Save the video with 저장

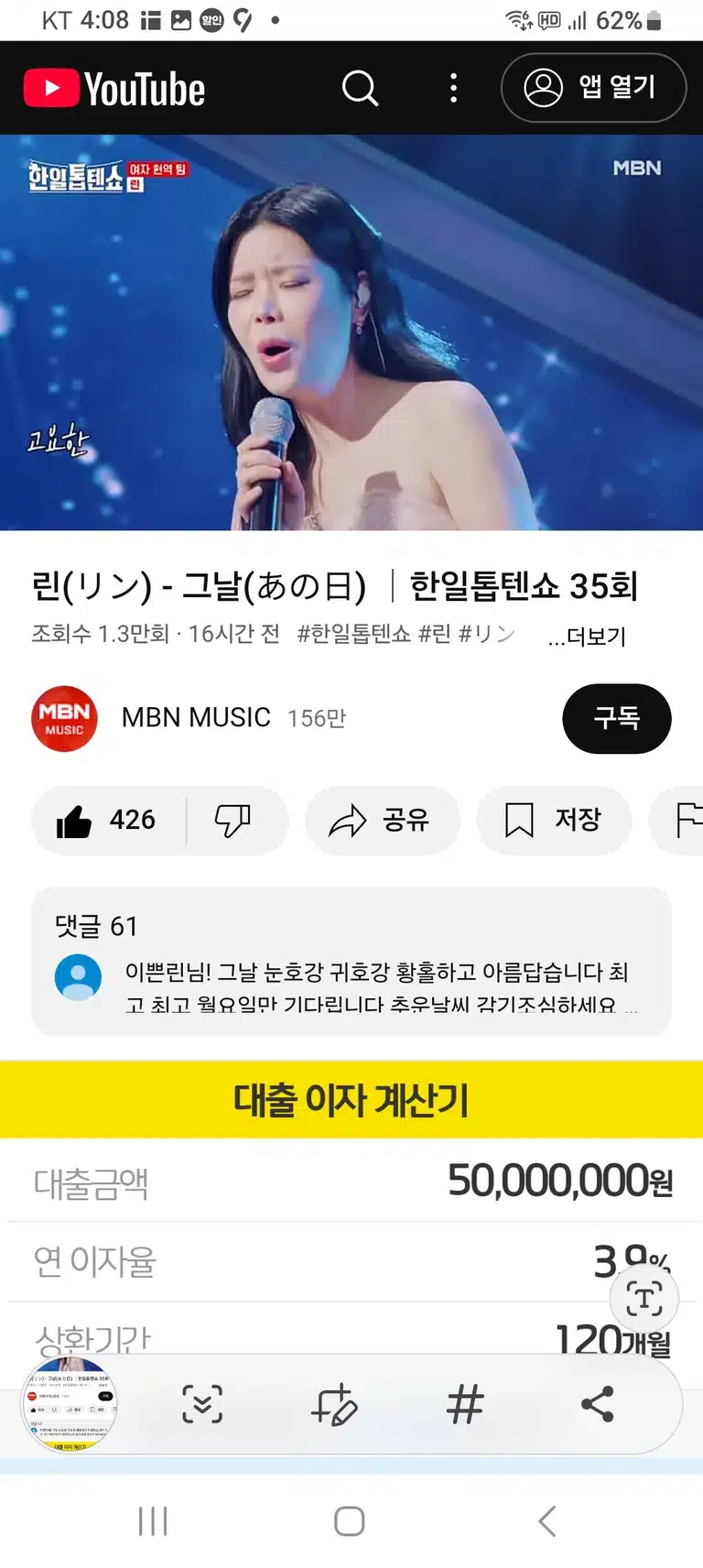[554, 820]
